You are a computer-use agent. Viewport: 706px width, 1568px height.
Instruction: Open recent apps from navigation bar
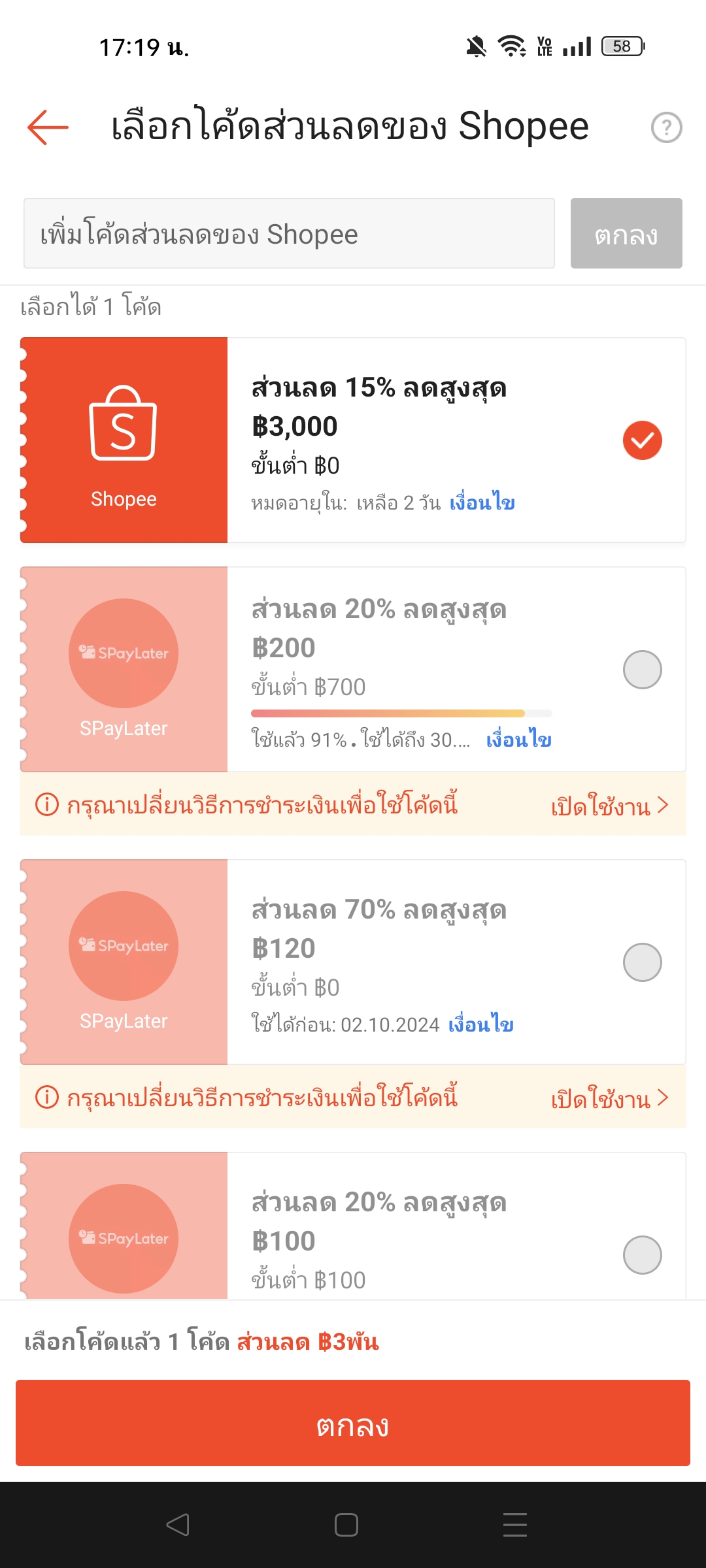point(515,1525)
